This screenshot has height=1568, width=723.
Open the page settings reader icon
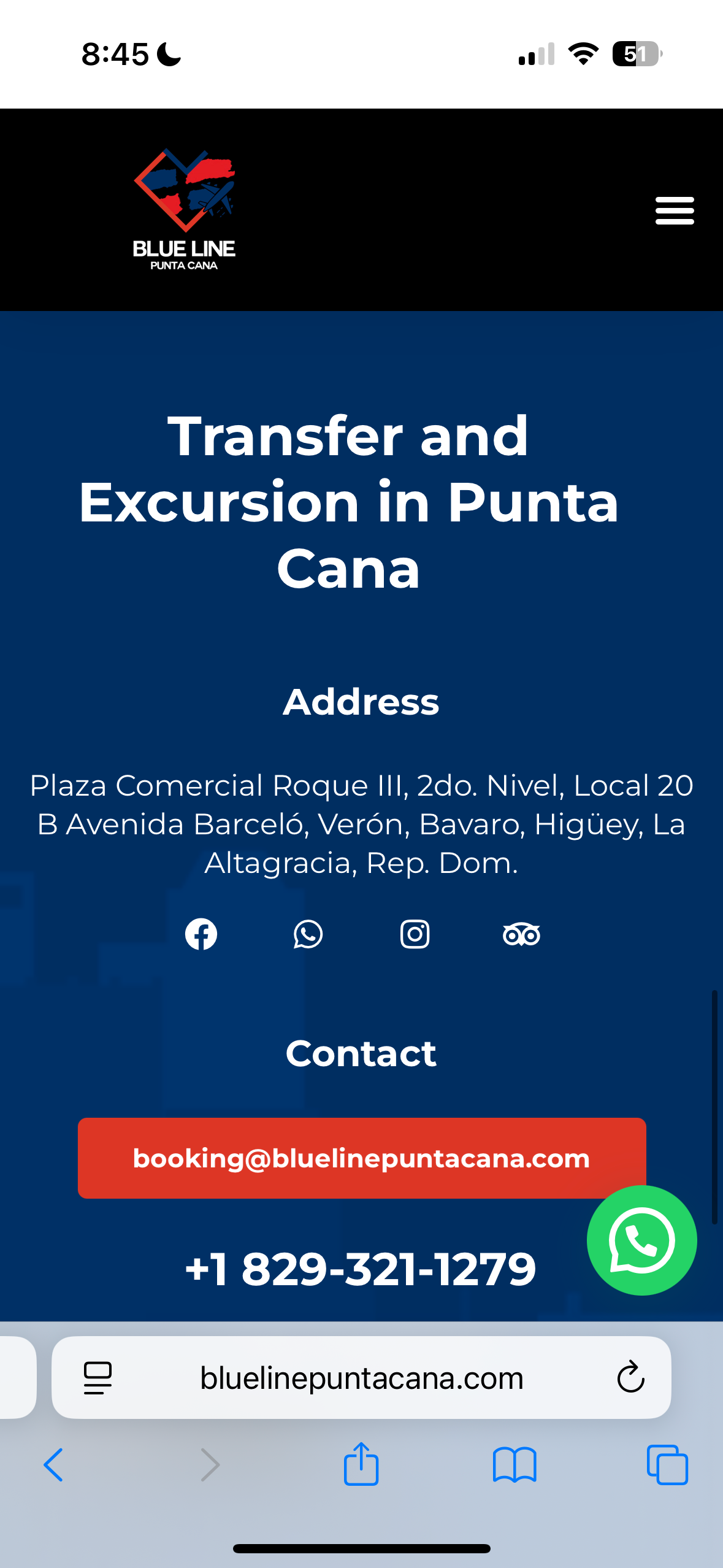coord(98,1378)
